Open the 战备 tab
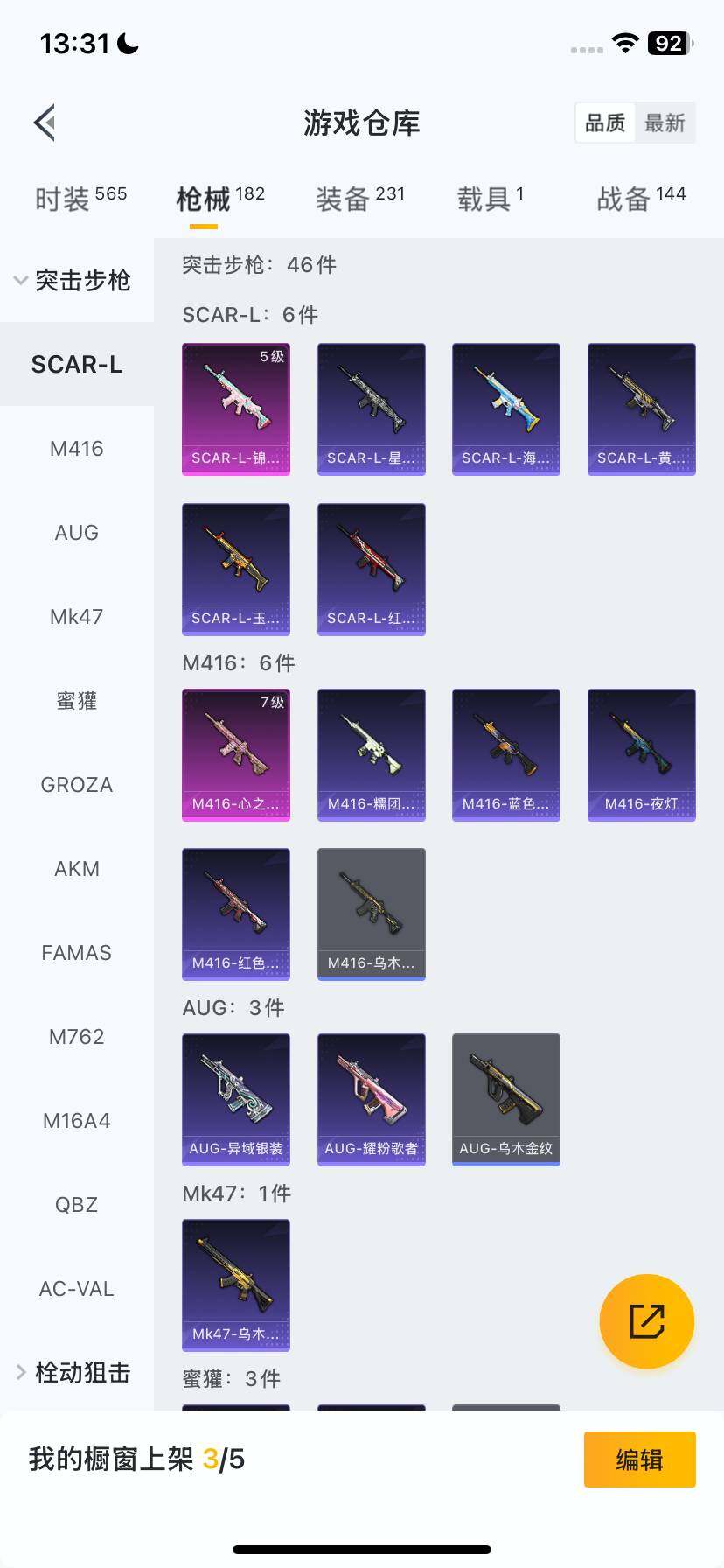This screenshot has width=724, height=1568. click(640, 199)
